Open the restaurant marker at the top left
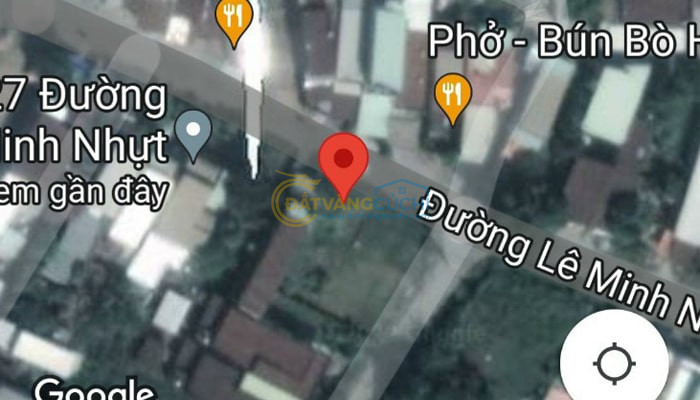The height and width of the screenshot is (400, 700). 234,19
